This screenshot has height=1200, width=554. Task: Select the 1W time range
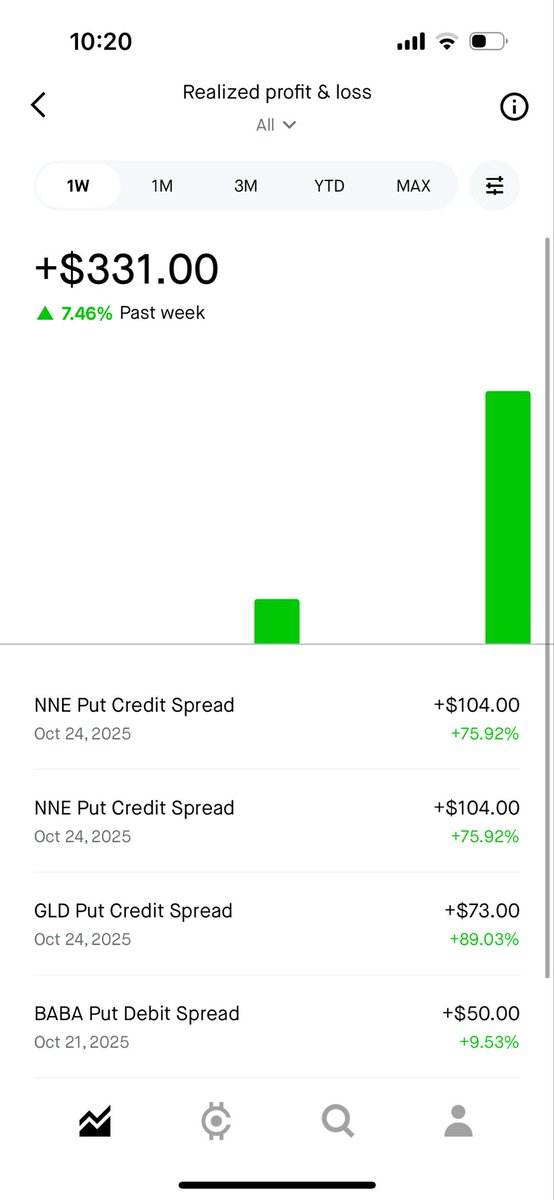click(78, 186)
